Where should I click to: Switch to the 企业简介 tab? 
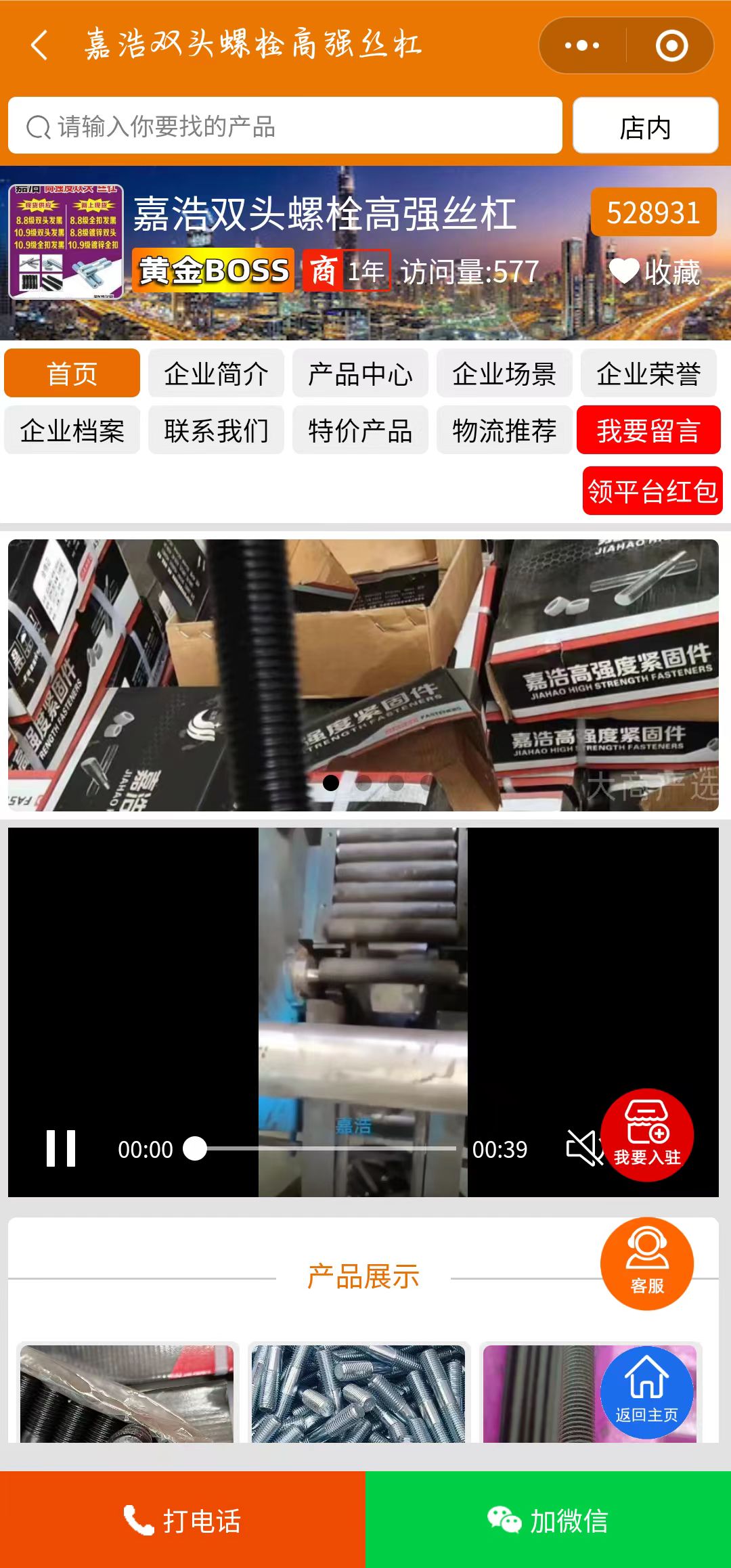[x=216, y=374]
